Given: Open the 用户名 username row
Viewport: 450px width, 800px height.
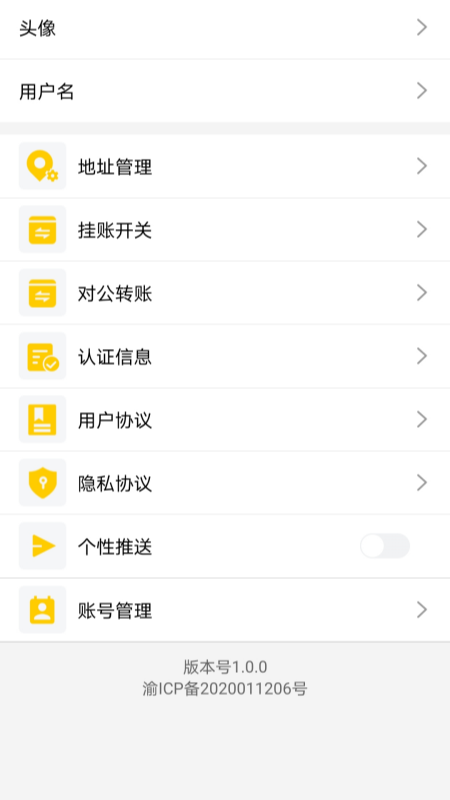Looking at the screenshot, I should pyautogui.click(x=225, y=91).
